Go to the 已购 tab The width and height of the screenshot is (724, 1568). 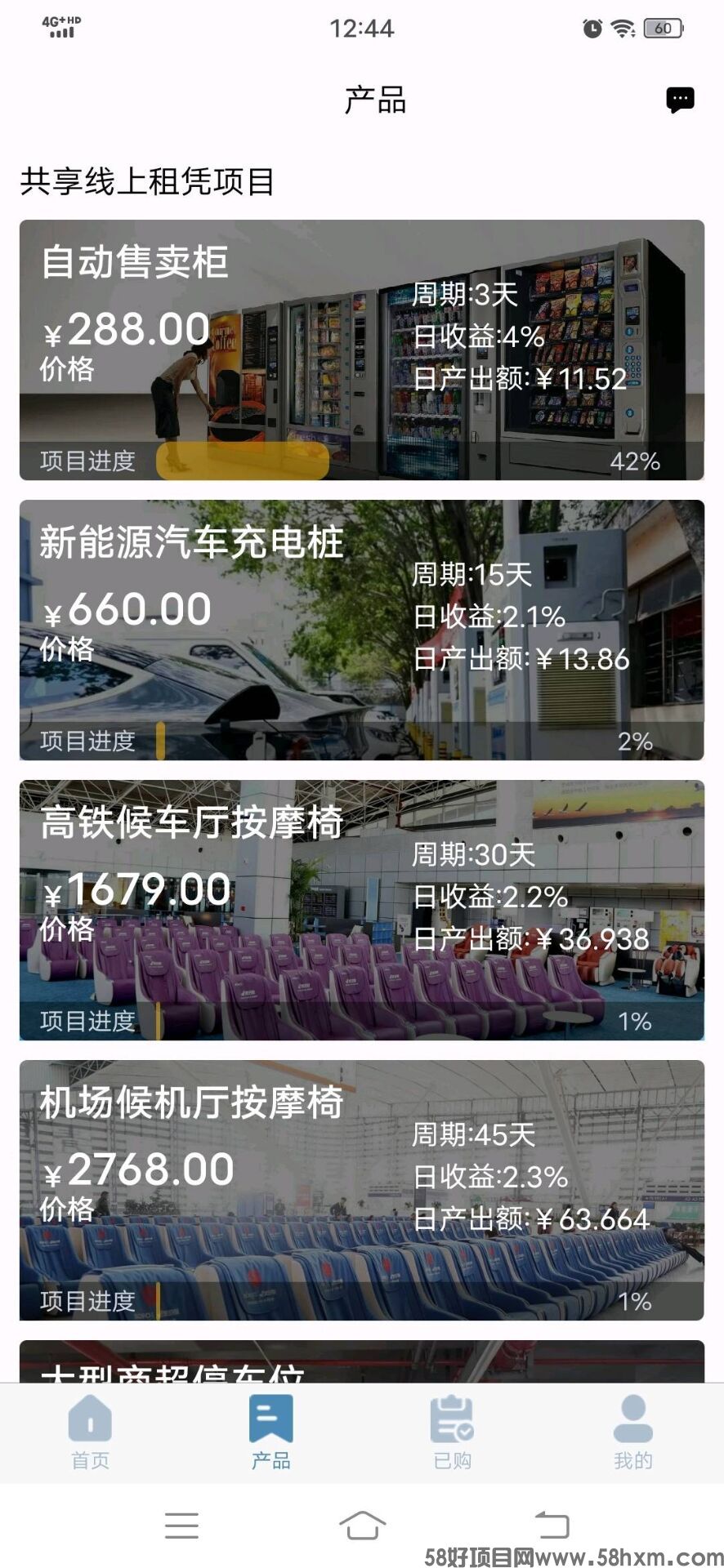452,1432
